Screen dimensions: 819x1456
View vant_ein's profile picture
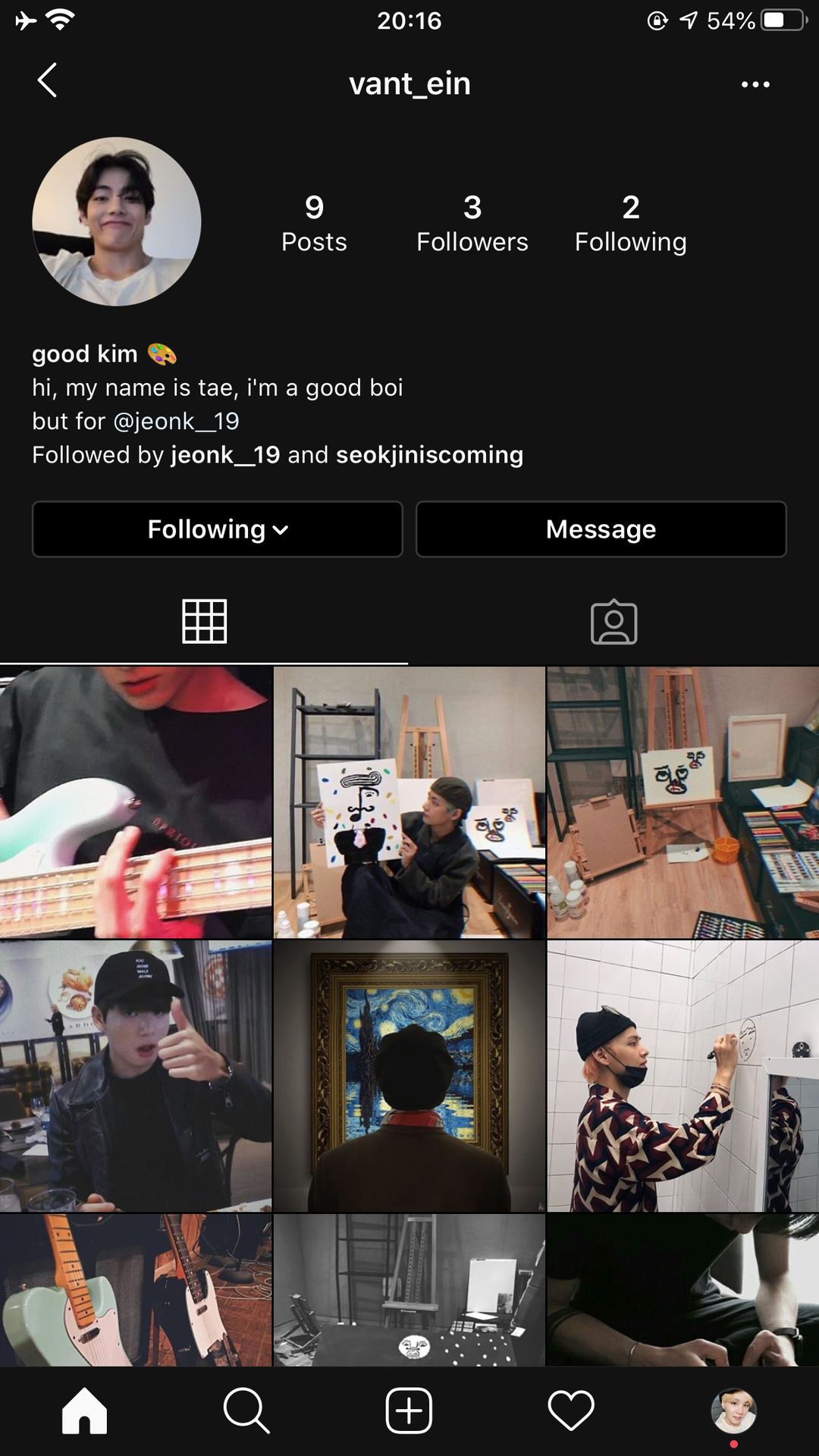click(117, 221)
